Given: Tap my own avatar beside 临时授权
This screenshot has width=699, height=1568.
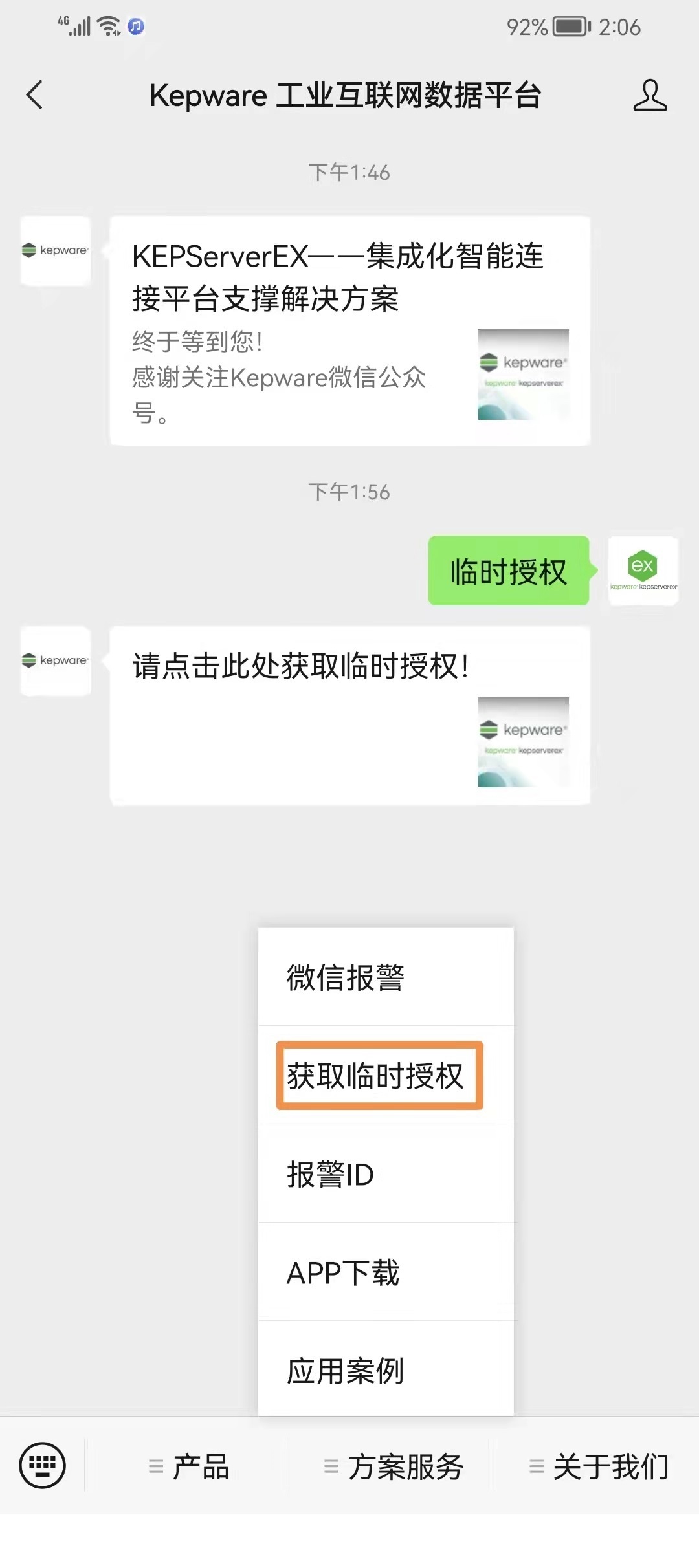Looking at the screenshot, I should tap(643, 571).
